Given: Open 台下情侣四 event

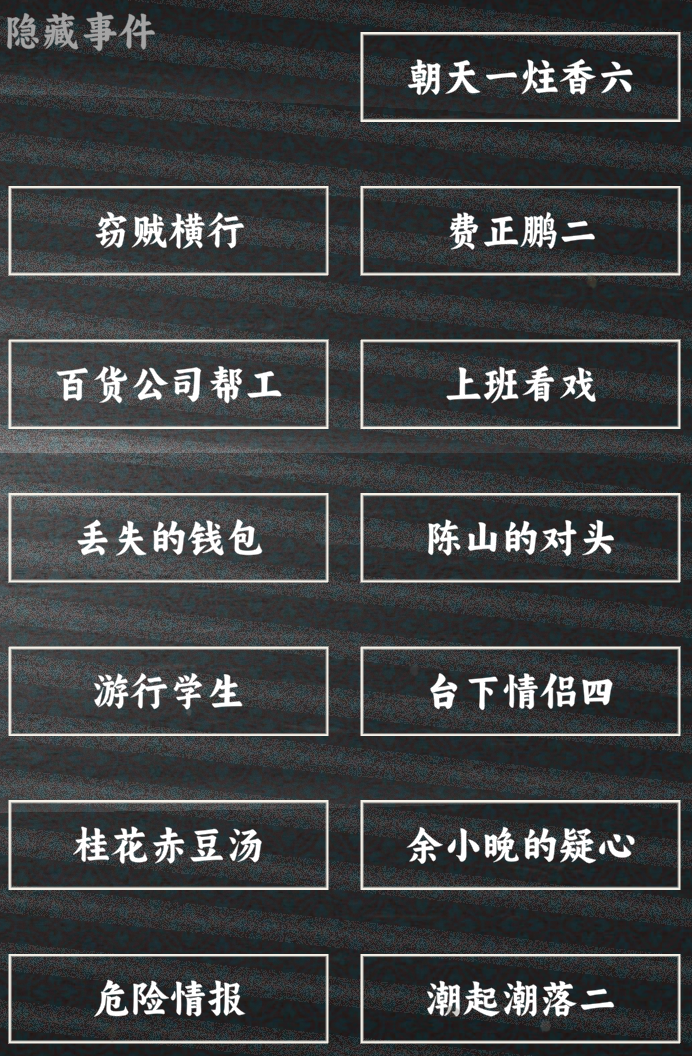Looking at the screenshot, I should click(520, 691).
